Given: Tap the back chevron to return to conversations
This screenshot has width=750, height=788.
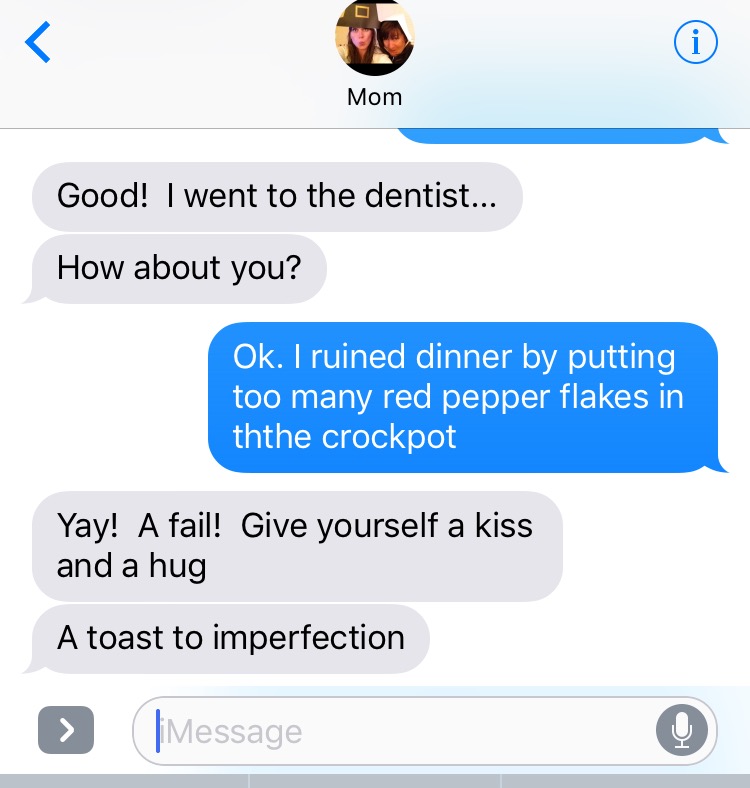Looking at the screenshot, I should [x=37, y=42].
